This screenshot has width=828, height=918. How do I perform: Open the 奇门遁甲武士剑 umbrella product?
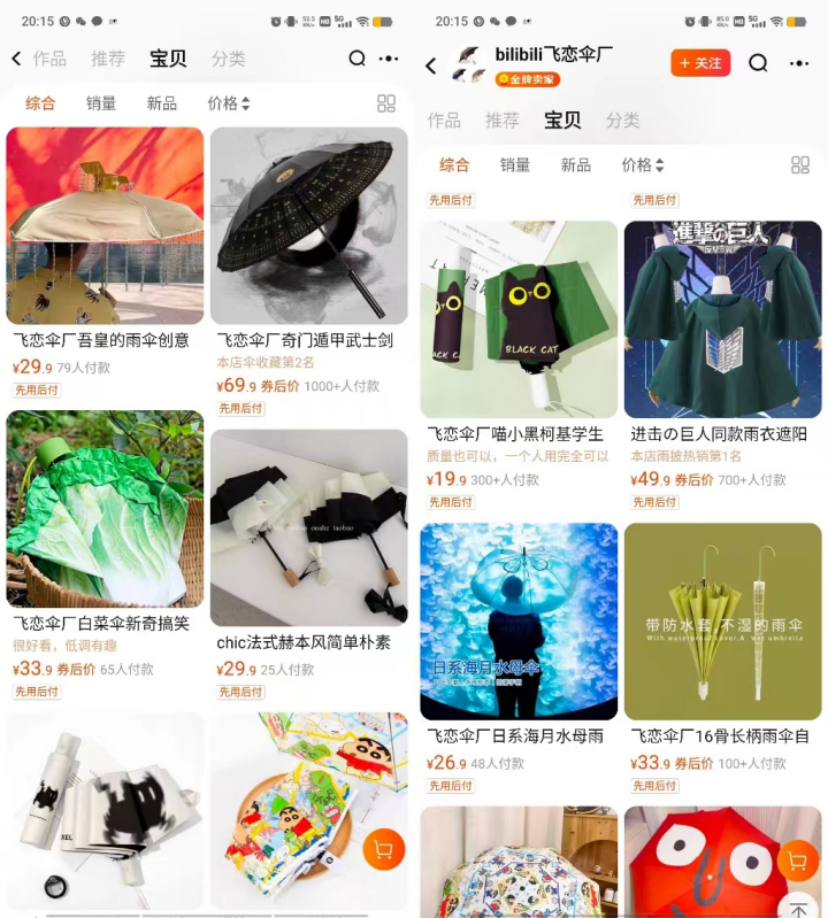coord(309,226)
